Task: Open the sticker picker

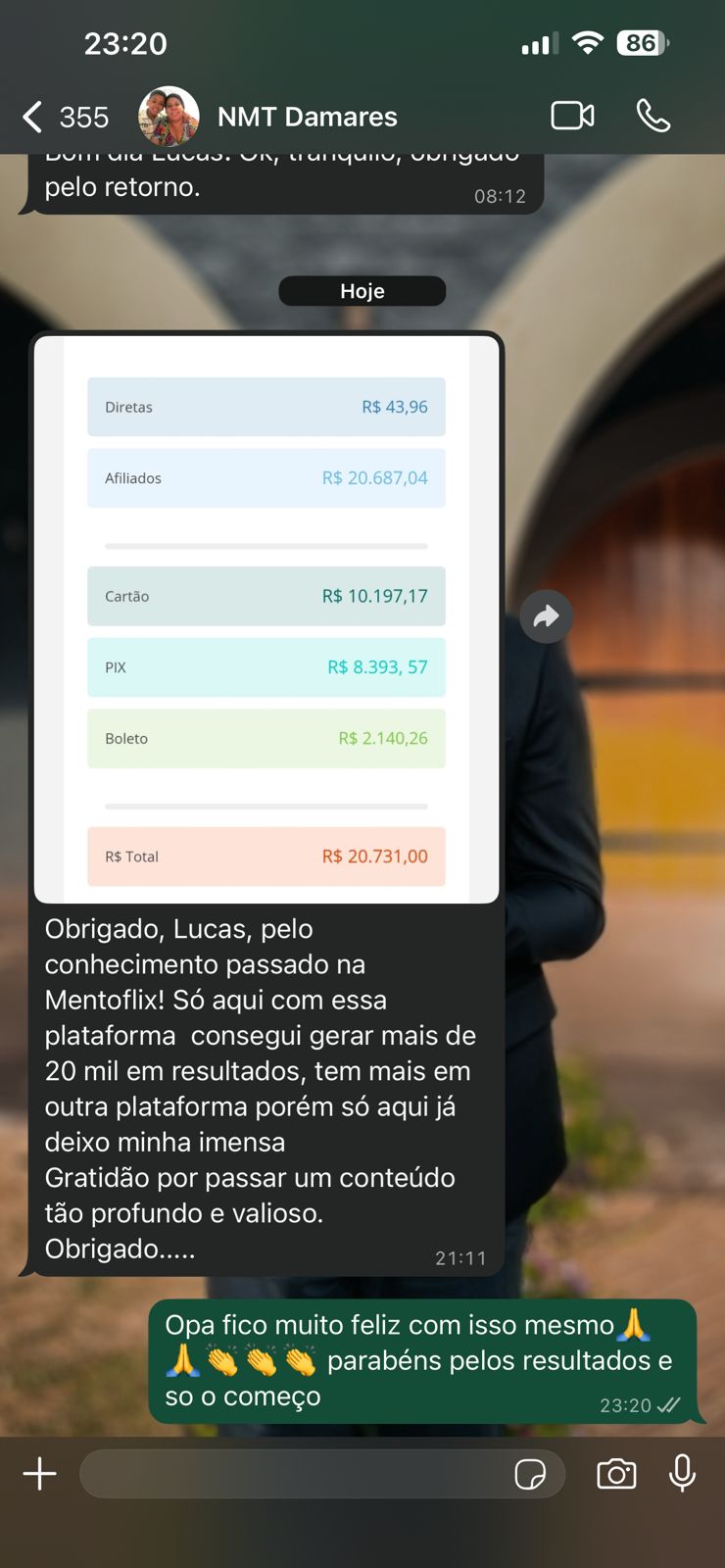Action: coord(530,1474)
